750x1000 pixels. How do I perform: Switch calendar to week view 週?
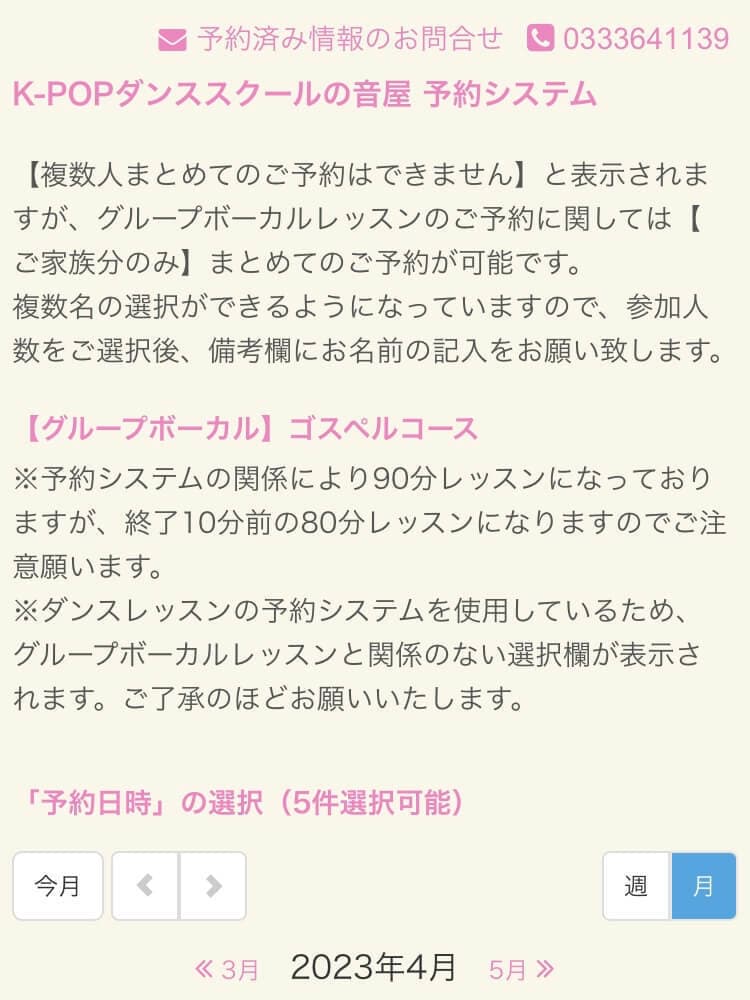[636, 886]
